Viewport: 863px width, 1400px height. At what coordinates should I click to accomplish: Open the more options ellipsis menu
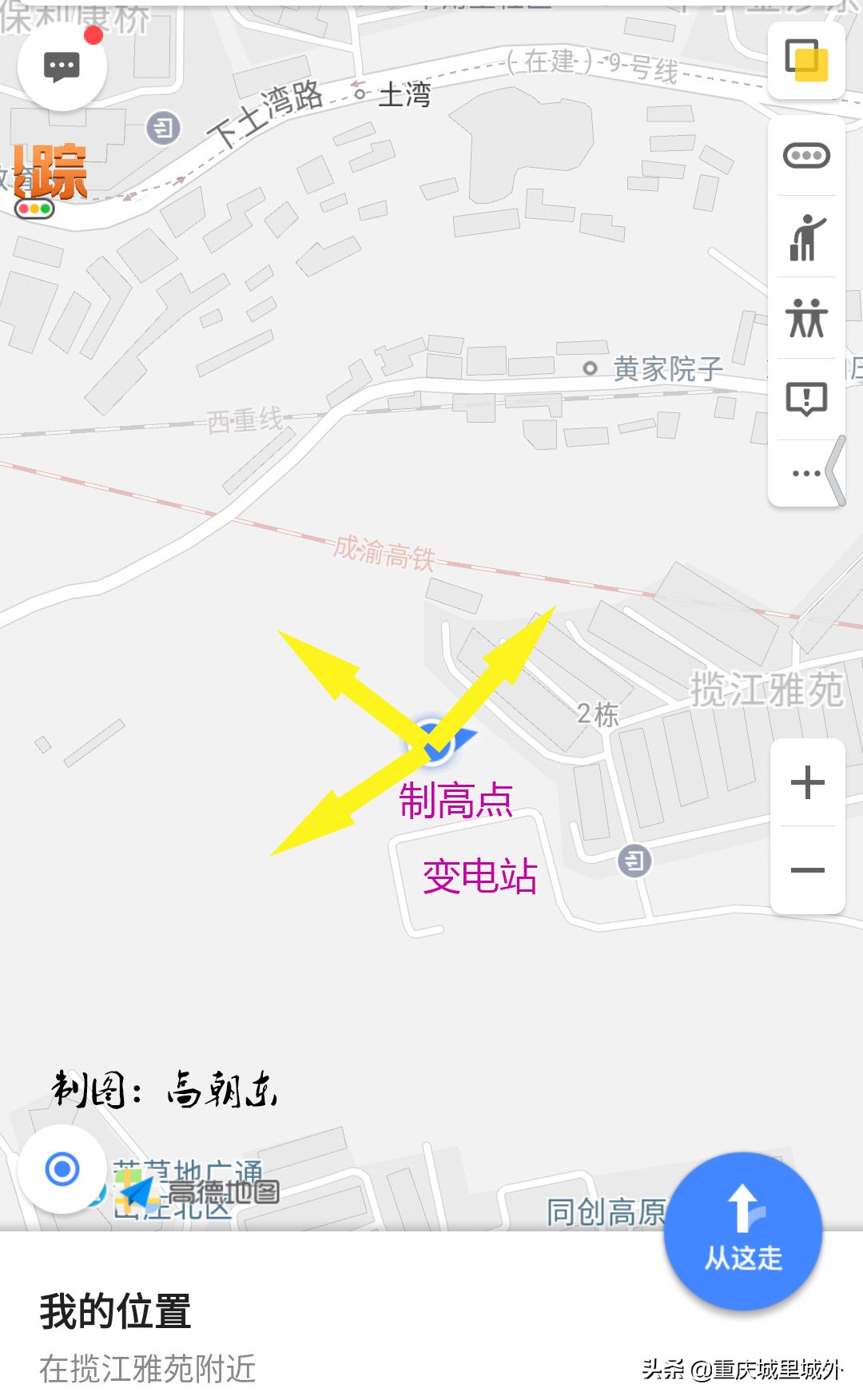pos(806,472)
